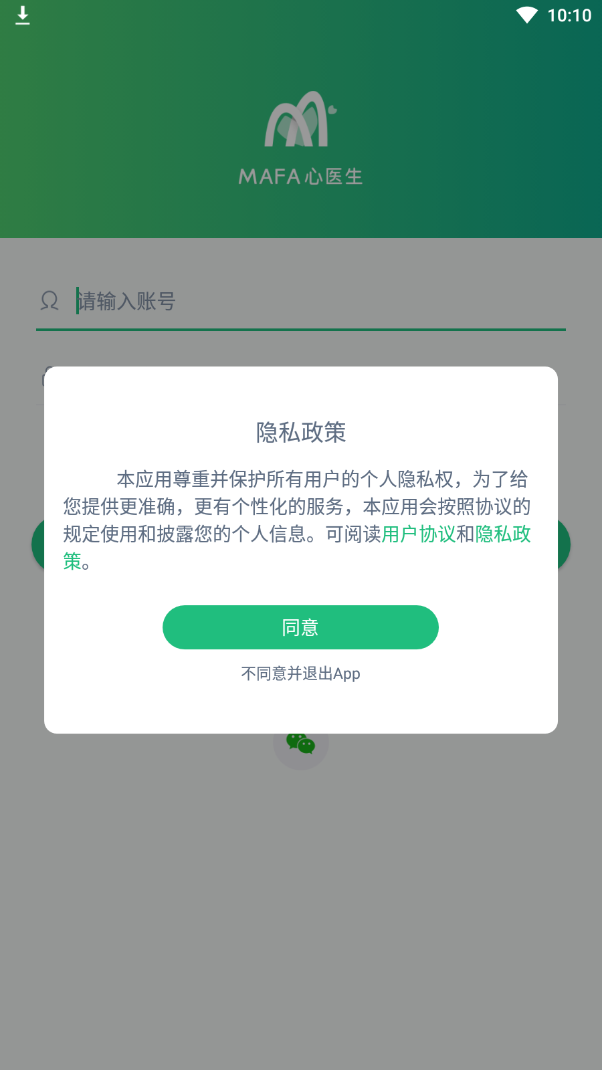602x1070 pixels.
Task: Tap the green 同意 agree button
Action: 300,627
